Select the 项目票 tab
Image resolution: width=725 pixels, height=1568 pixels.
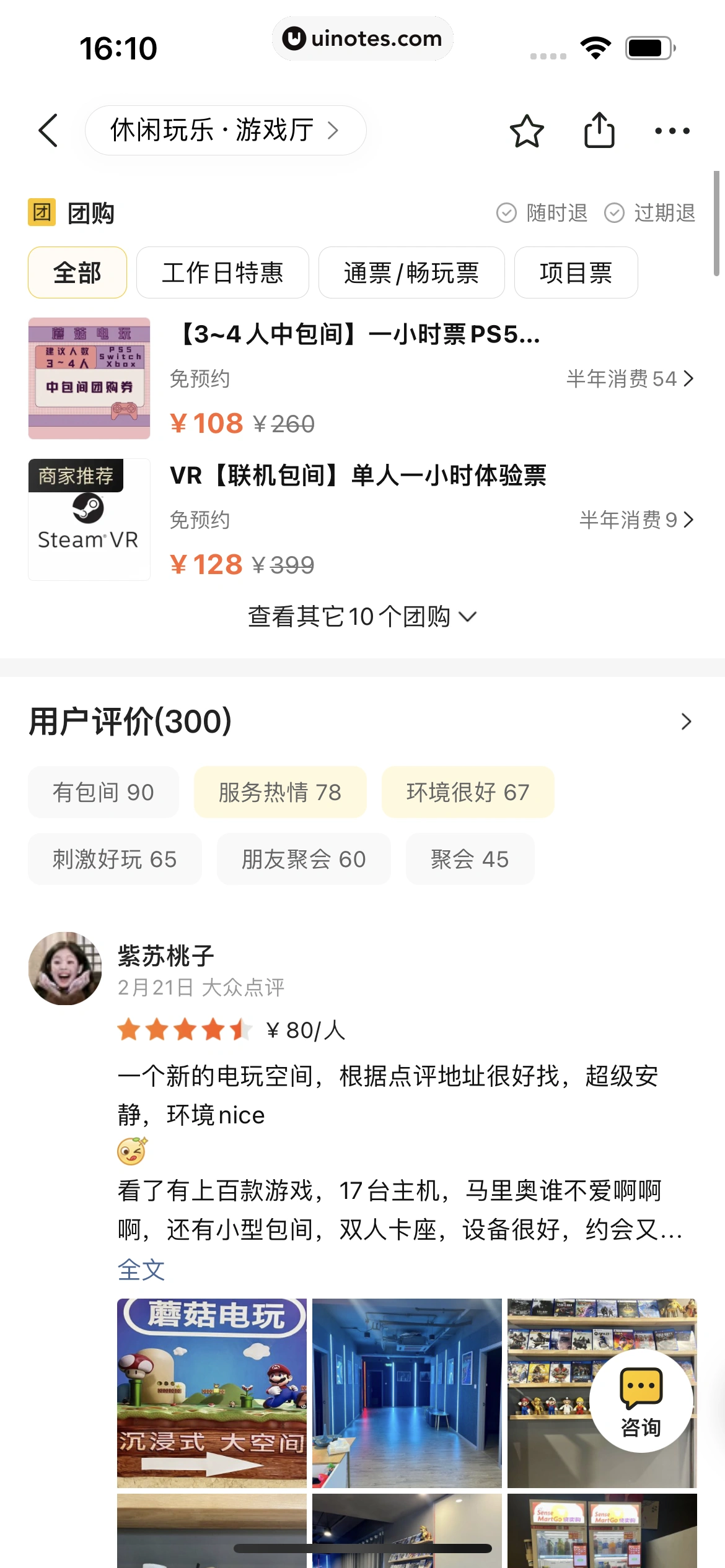point(575,272)
